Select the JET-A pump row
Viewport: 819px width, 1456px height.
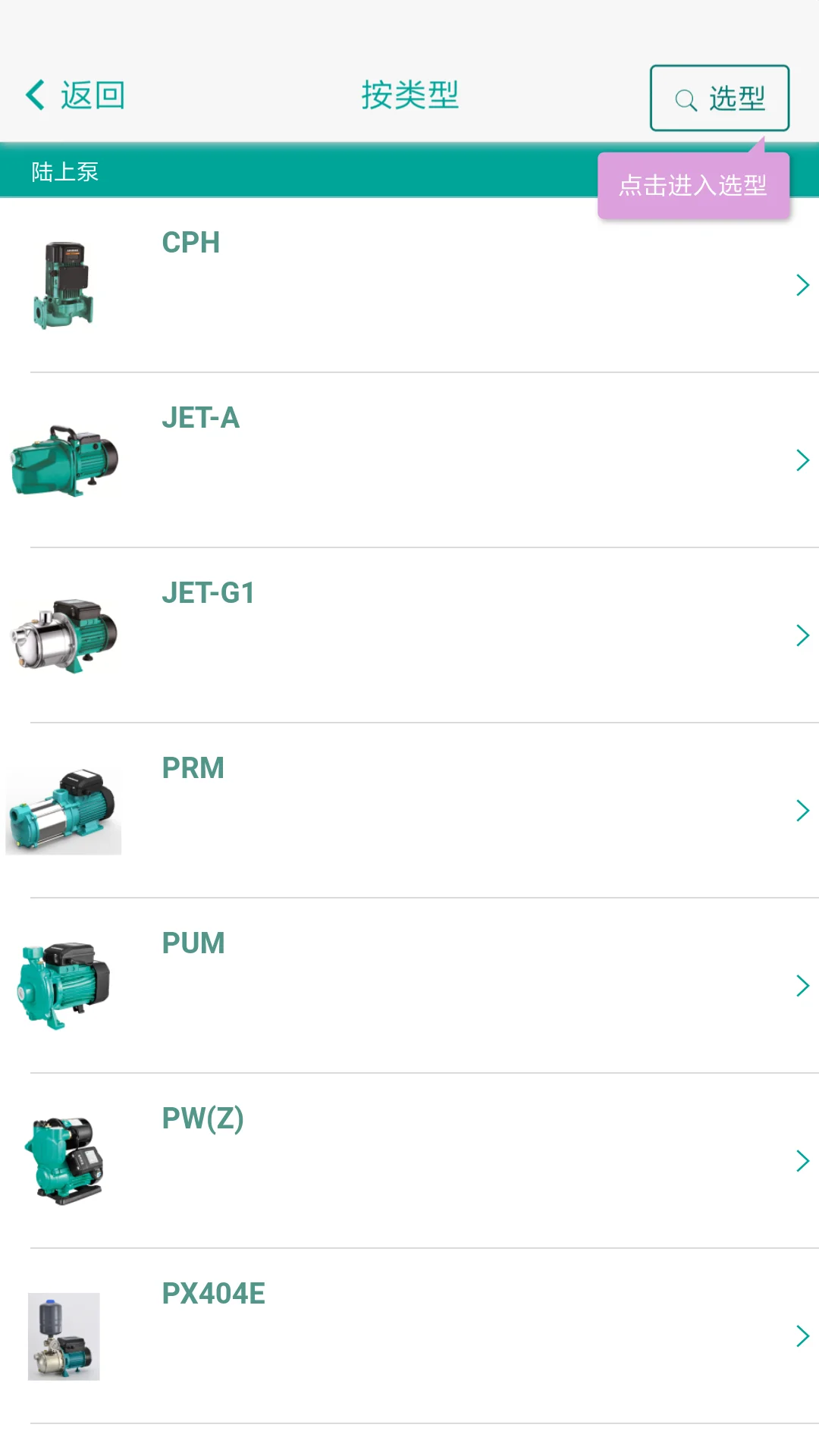click(x=409, y=460)
